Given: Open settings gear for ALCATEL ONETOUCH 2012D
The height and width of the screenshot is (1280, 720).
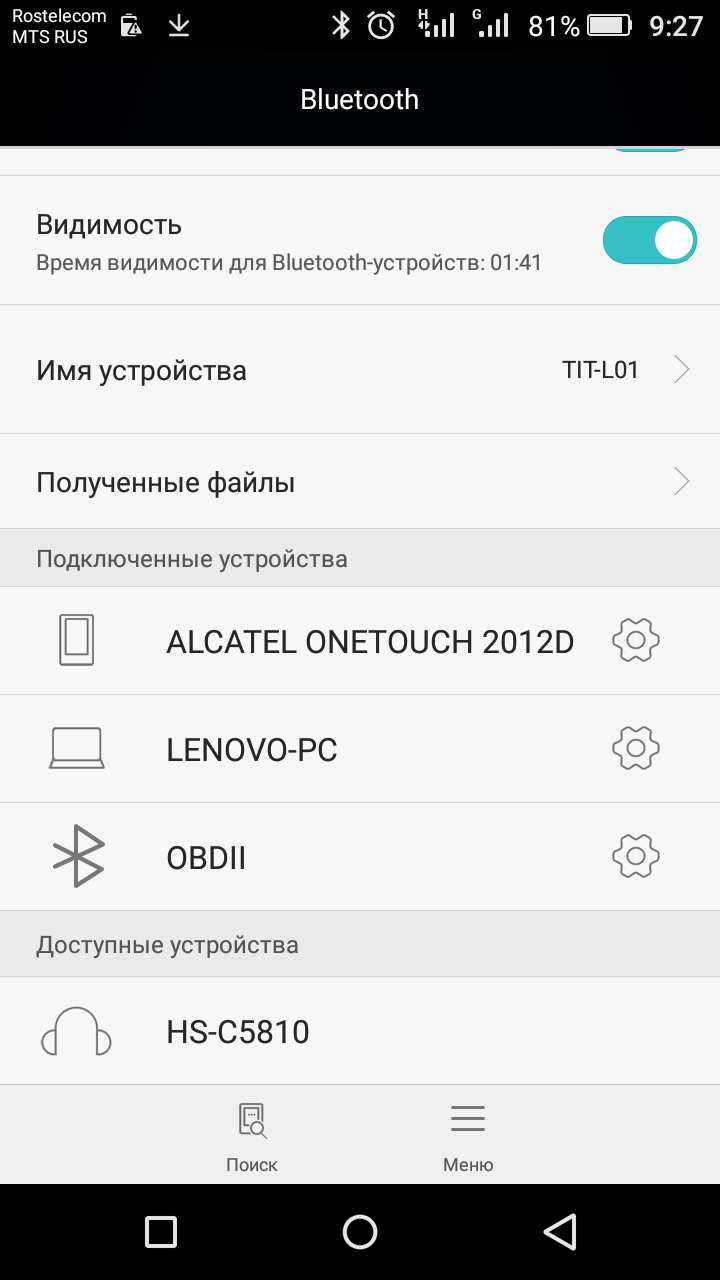Looking at the screenshot, I should click(635, 640).
